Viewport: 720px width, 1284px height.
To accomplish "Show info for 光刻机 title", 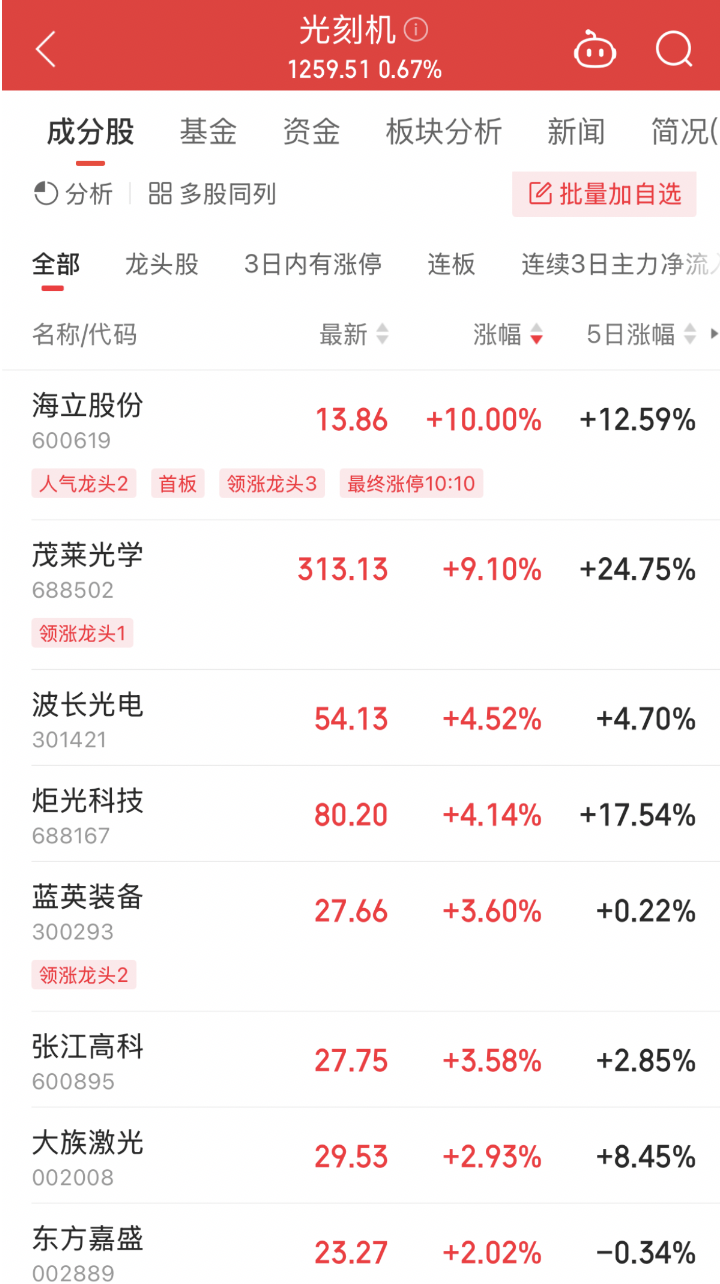I will [417, 30].
